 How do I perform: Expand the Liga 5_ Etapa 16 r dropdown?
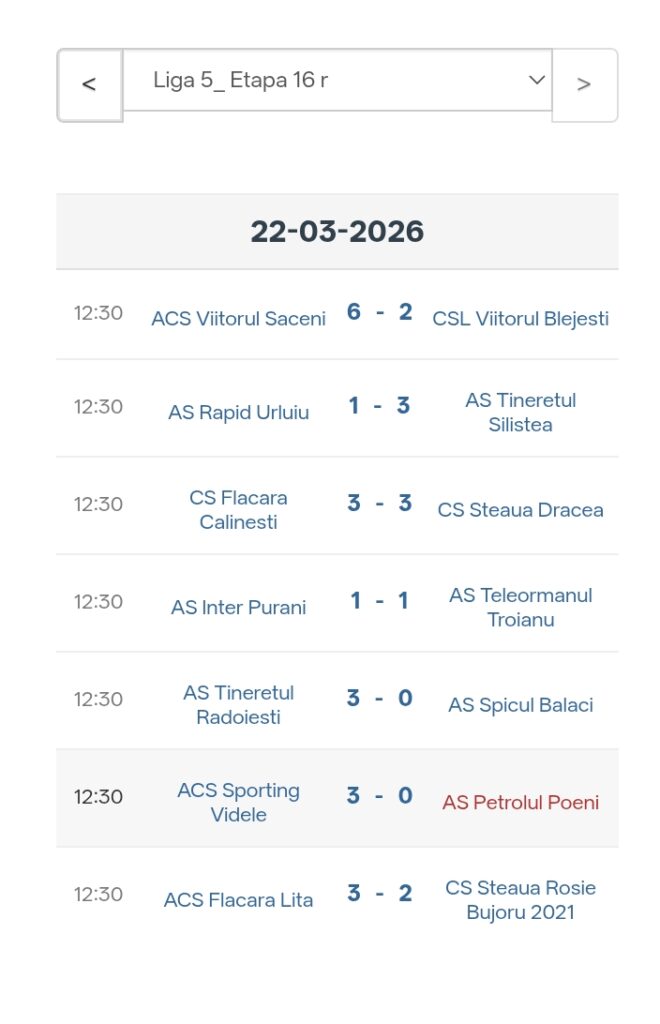pos(337,80)
